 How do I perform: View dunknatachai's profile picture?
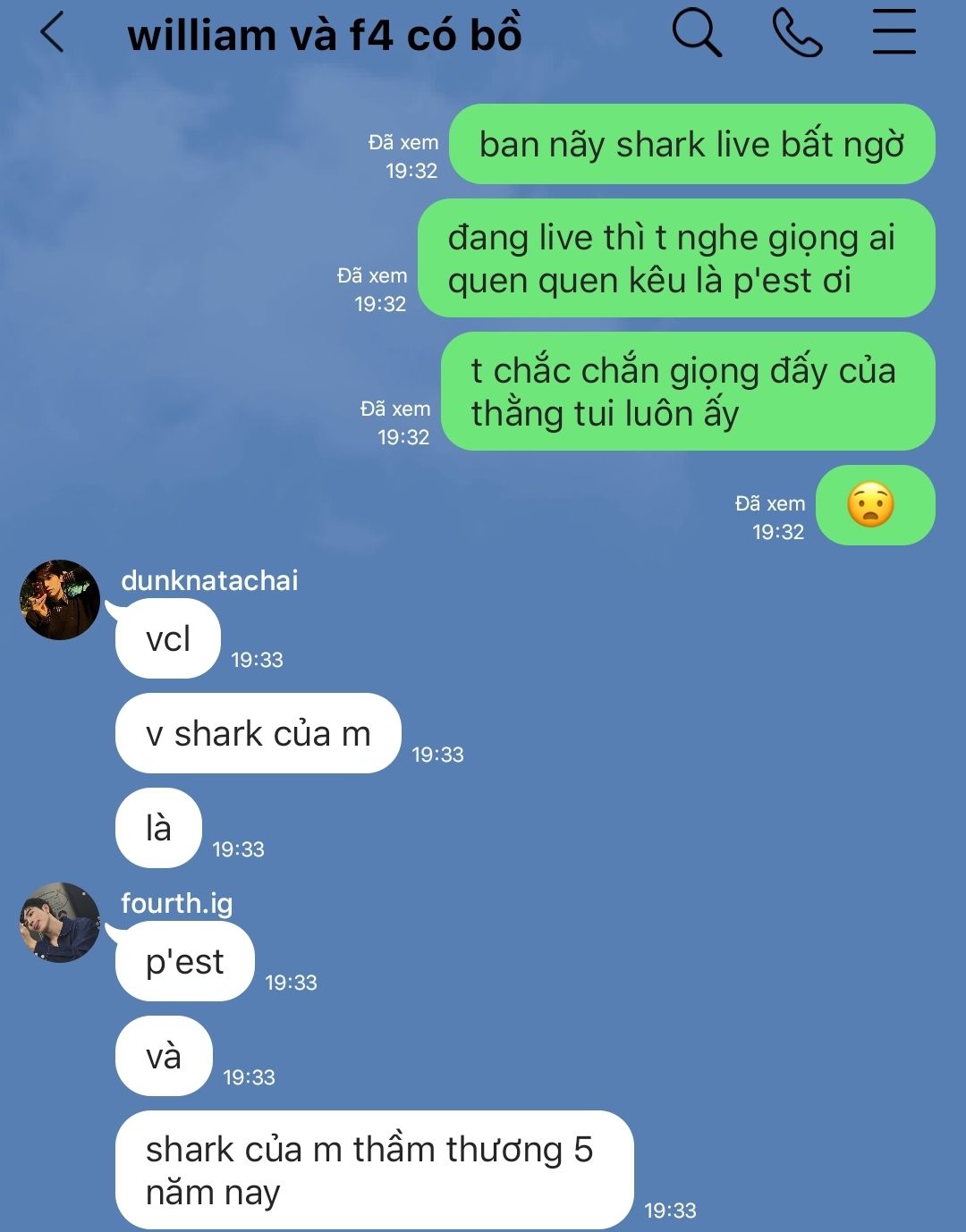(60, 600)
